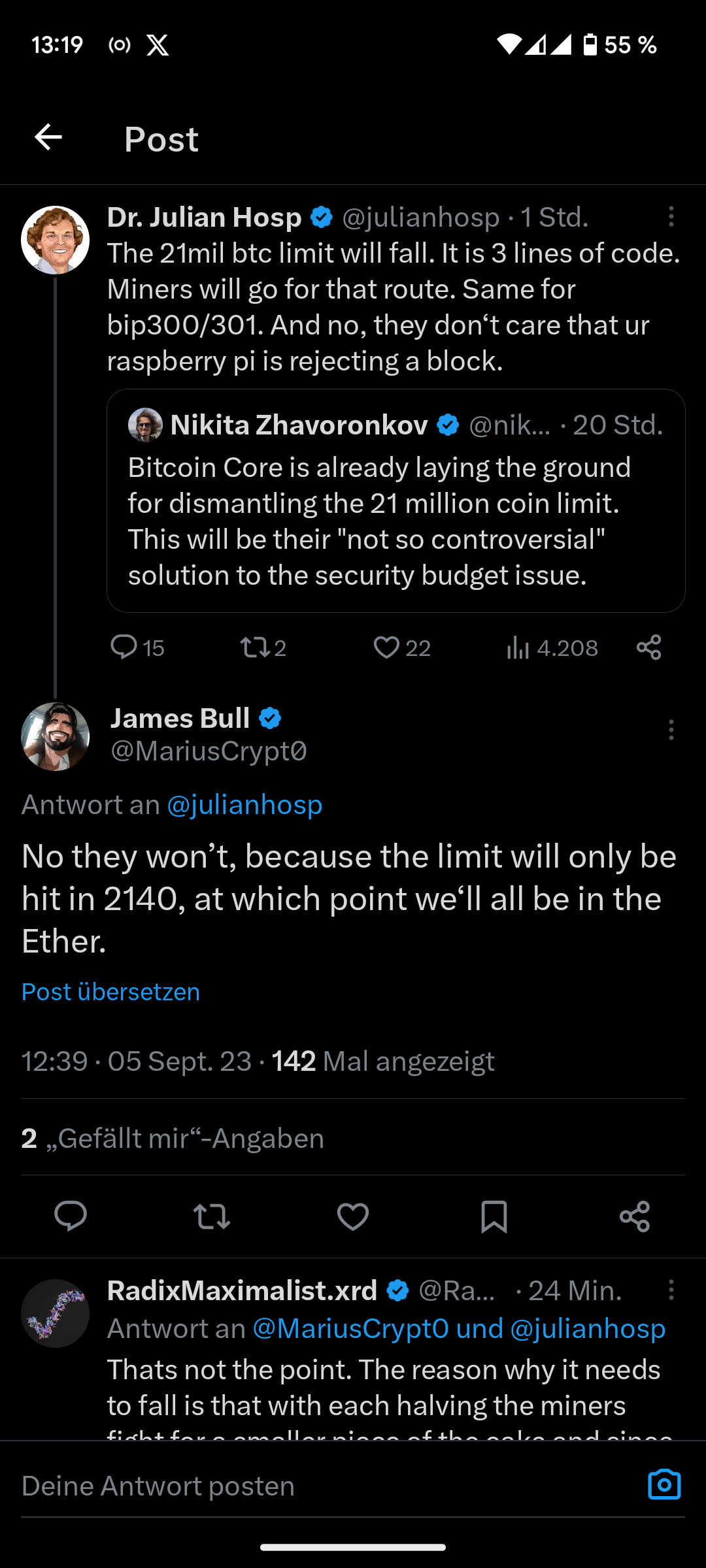Tap Post übersetzen to translate
The width and height of the screenshot is (706, 1568).
pyautogui.click(x=110, y=992)
